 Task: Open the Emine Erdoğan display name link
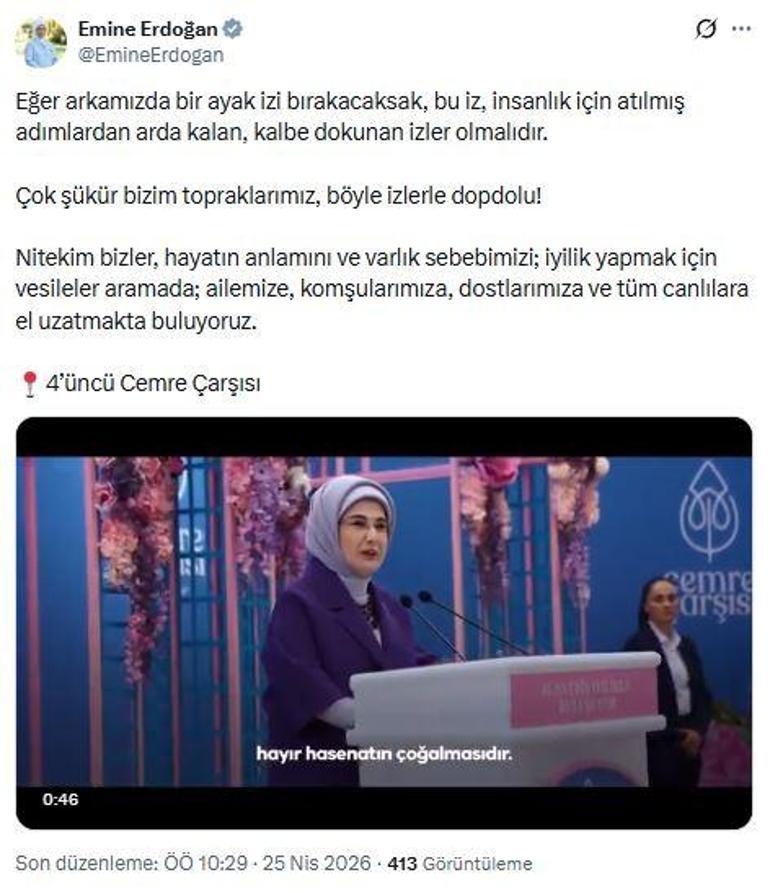tap(148, 29)
